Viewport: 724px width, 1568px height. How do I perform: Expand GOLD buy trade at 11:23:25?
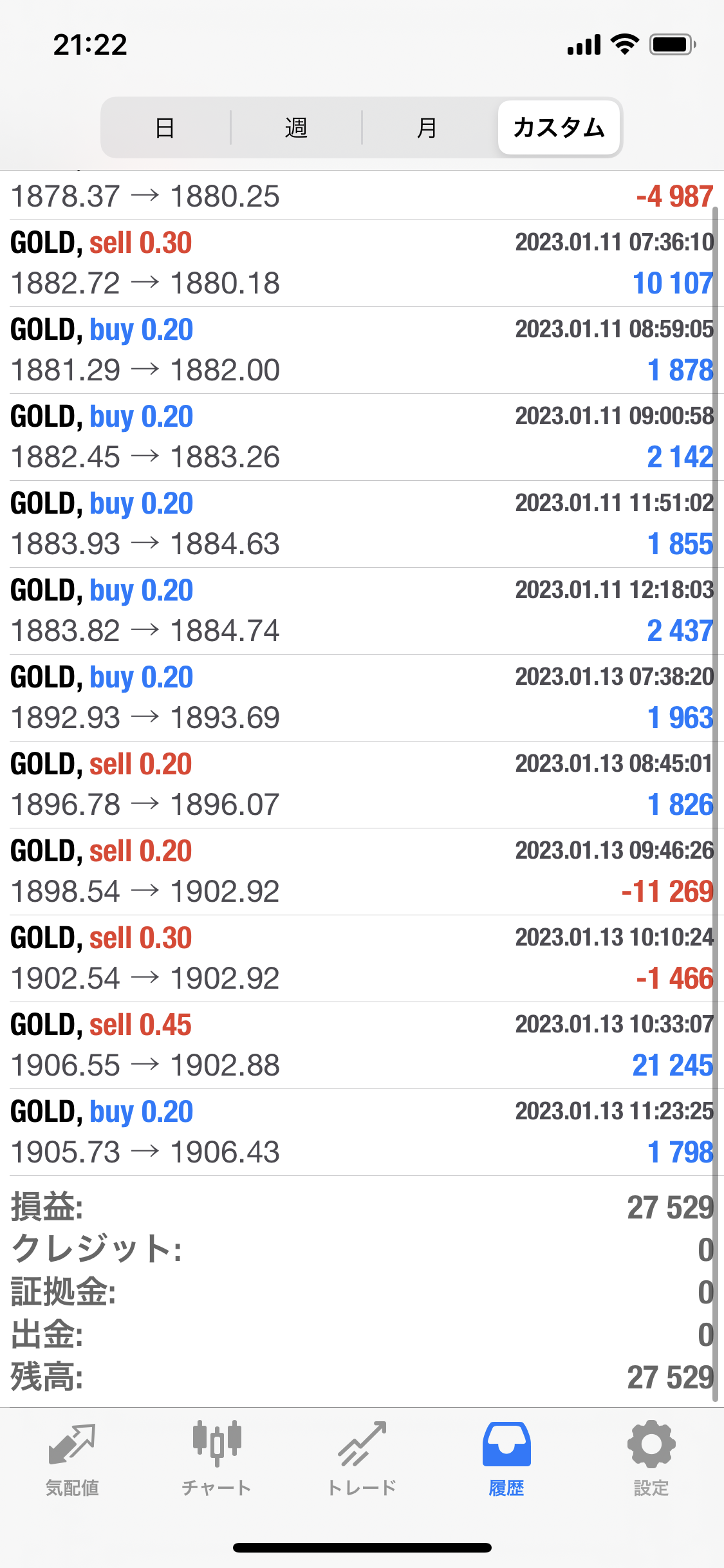pos(362,1132)
